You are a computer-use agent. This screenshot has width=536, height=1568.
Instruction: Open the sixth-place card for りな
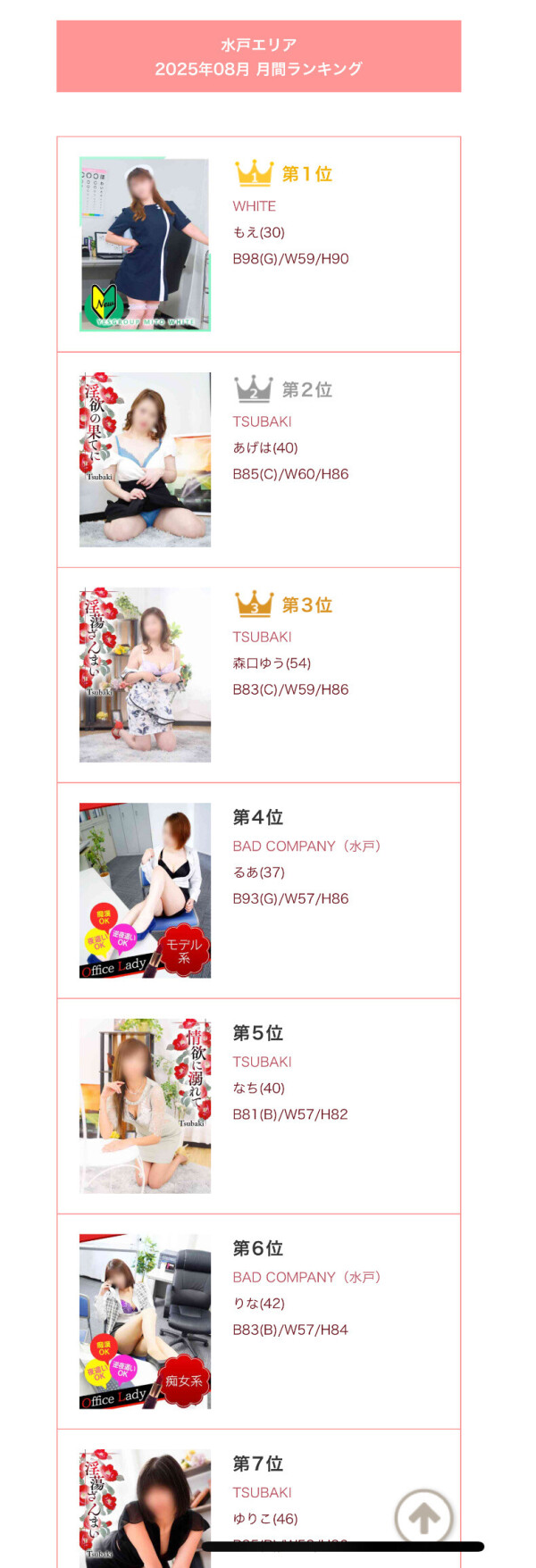258,1321
